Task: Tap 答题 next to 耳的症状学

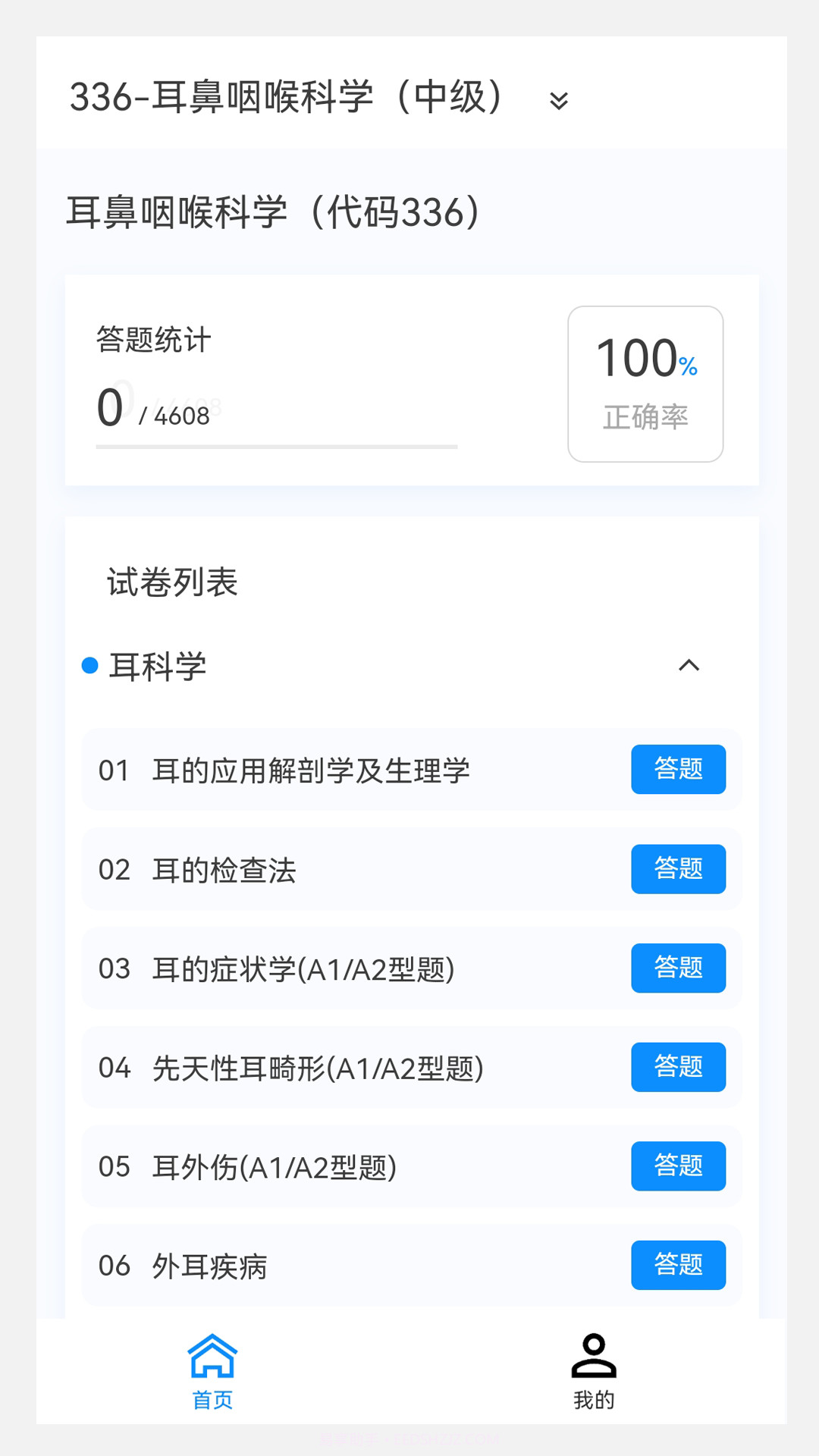Action: coord(678,968)
